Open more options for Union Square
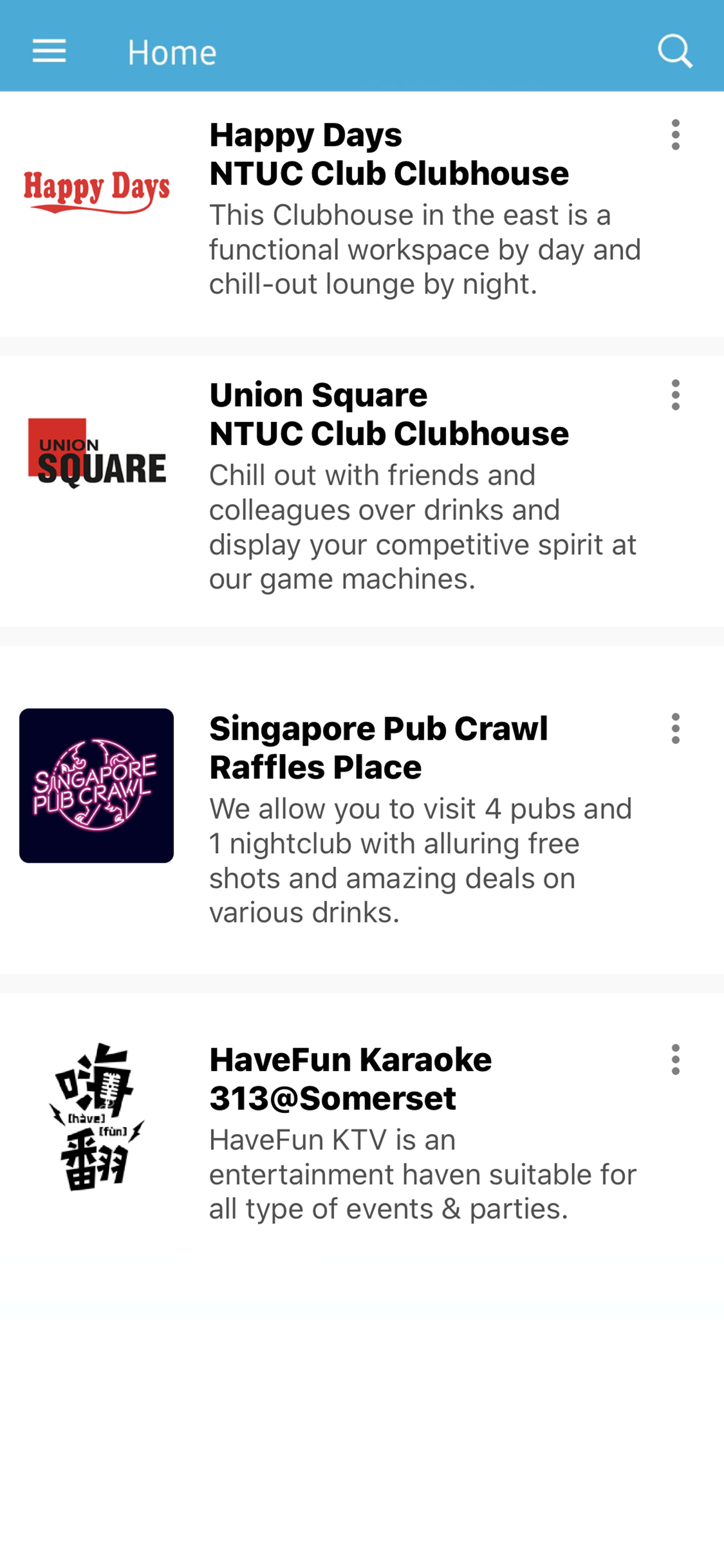Viewport: 724px width, 1568px height. point(674,395)
